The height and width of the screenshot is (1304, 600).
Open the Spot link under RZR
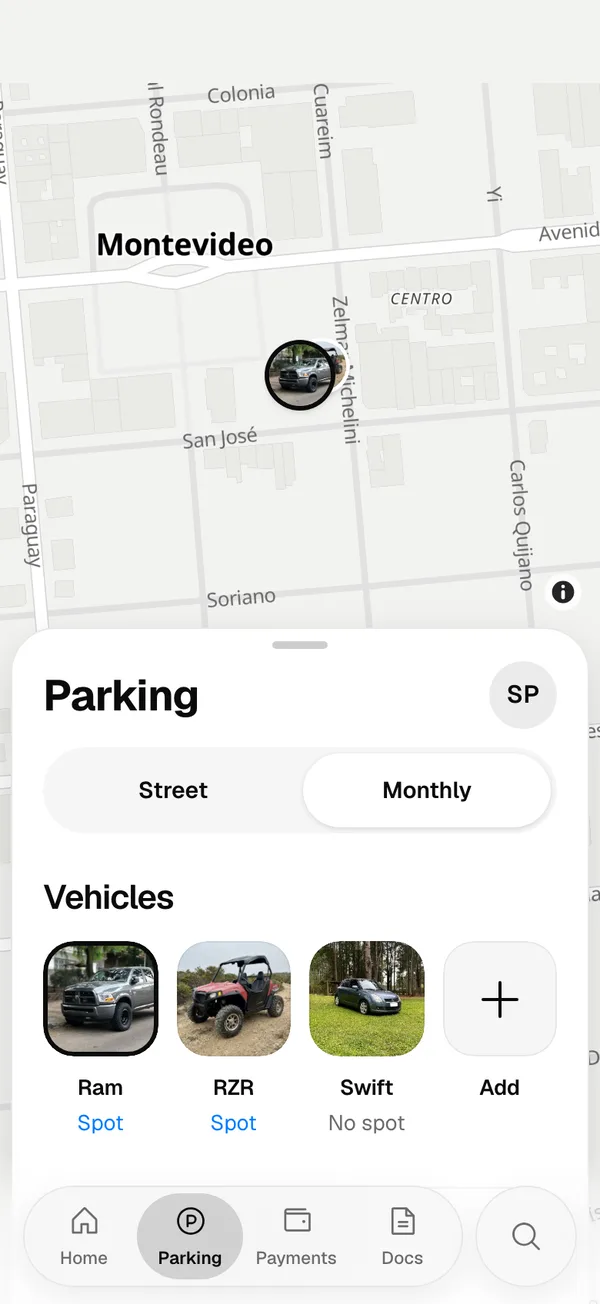pyautogui.click(x=234, y=1123)
